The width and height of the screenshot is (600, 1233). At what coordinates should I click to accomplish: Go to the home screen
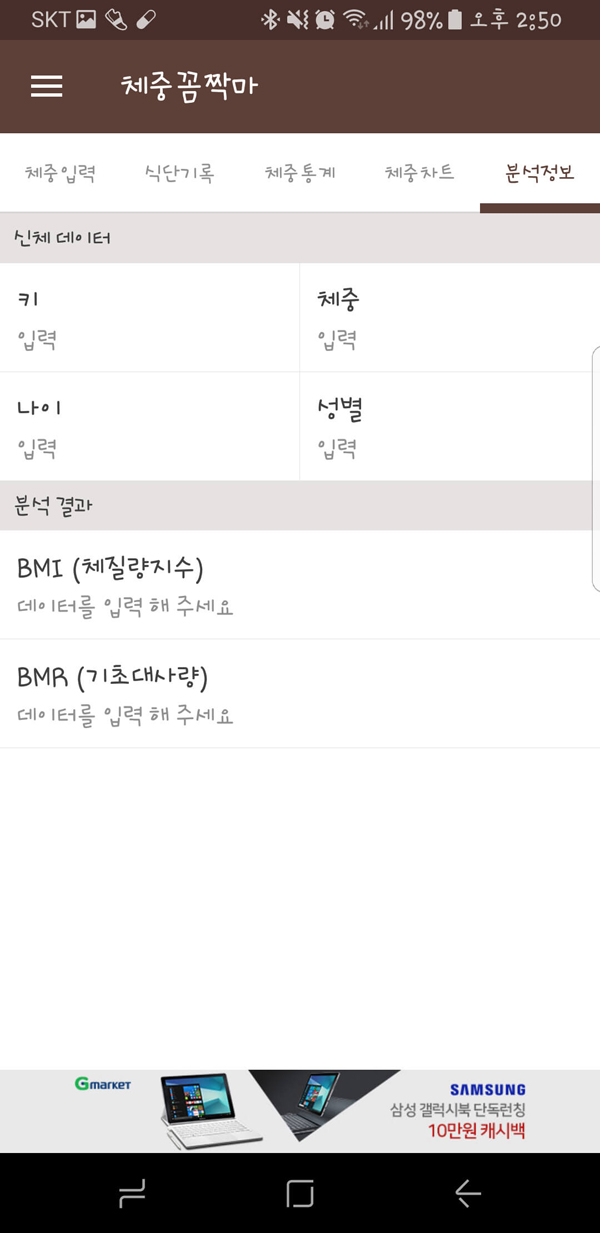300,1192
